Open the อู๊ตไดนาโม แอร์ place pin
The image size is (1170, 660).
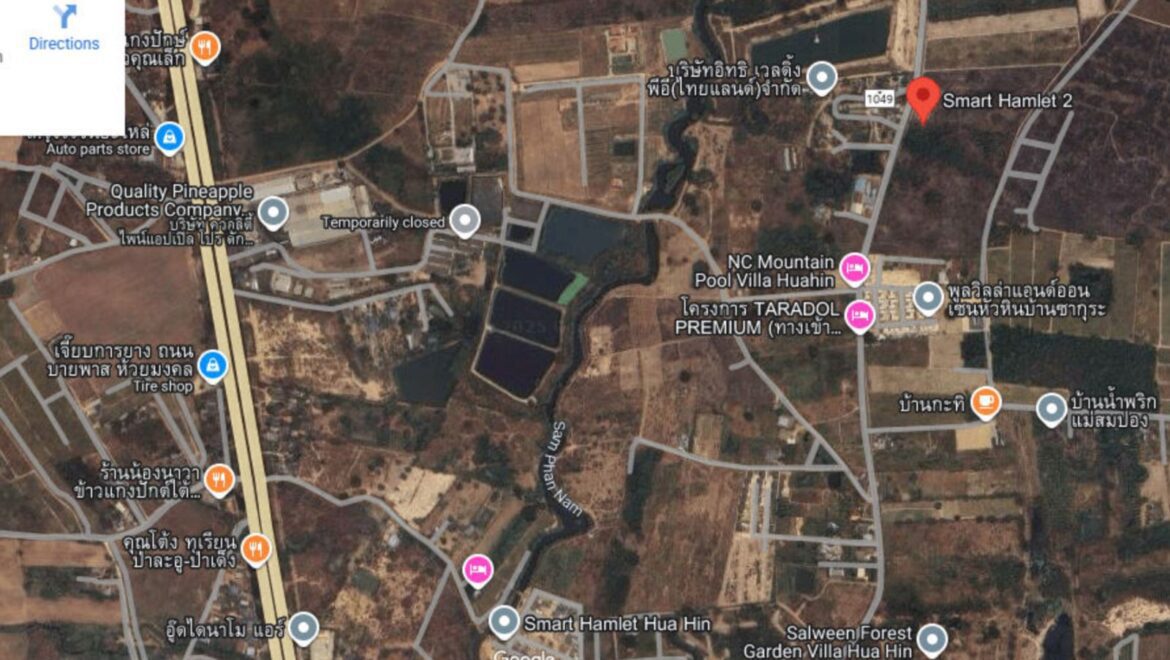click(303, 629)
